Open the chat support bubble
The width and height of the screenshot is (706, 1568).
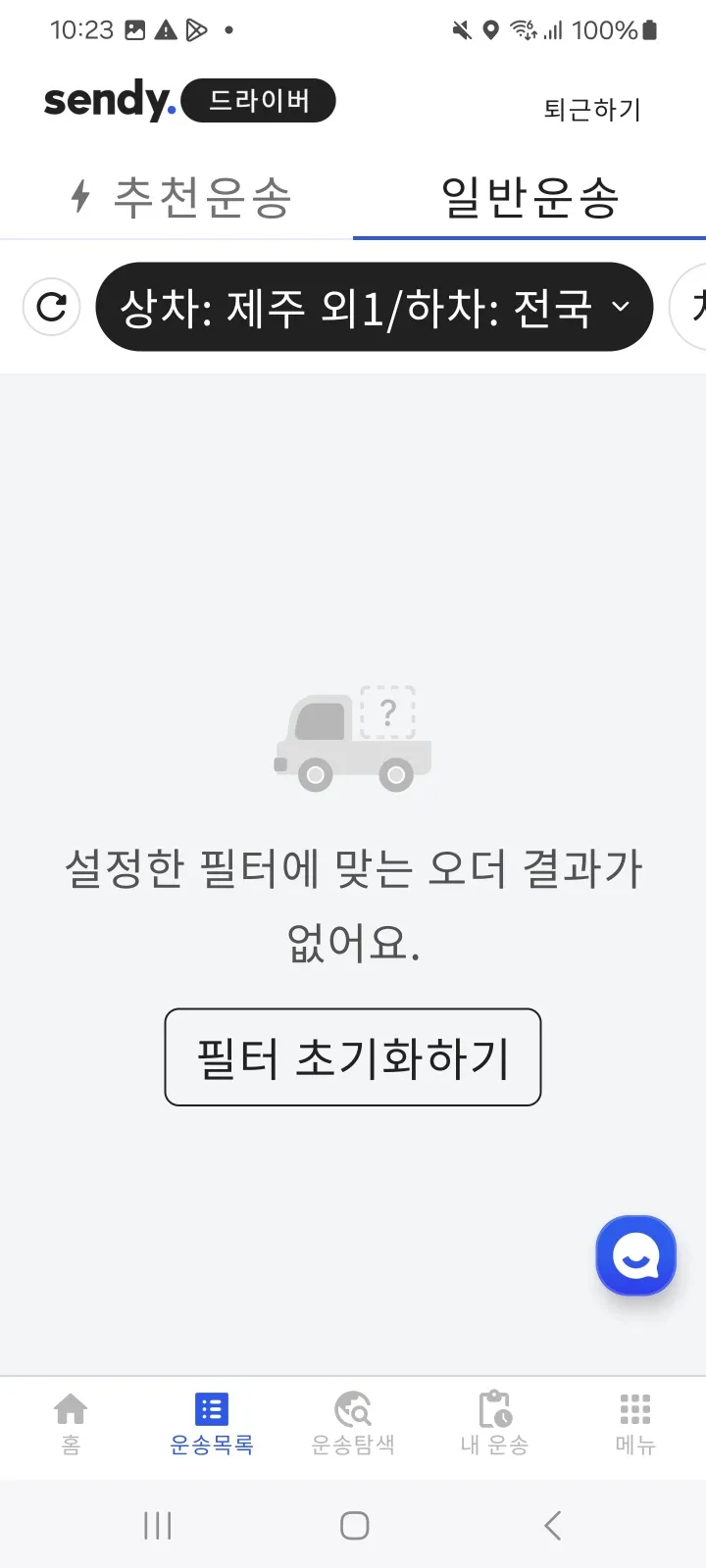[x=635, y=1255]
